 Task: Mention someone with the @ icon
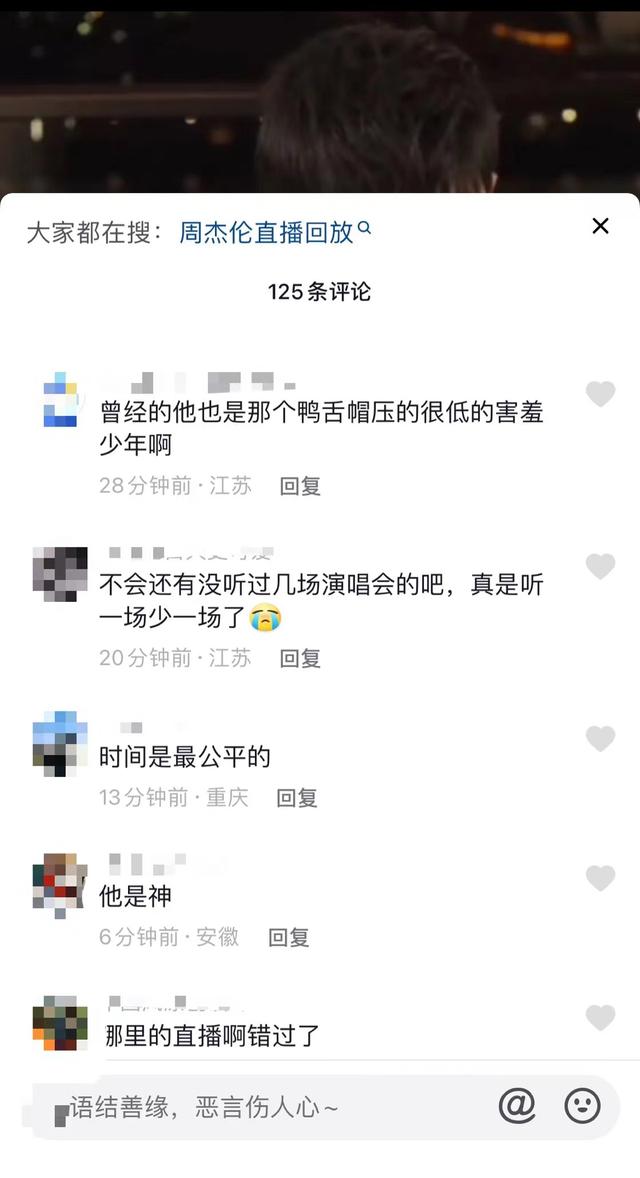(x=518, y=1106)
